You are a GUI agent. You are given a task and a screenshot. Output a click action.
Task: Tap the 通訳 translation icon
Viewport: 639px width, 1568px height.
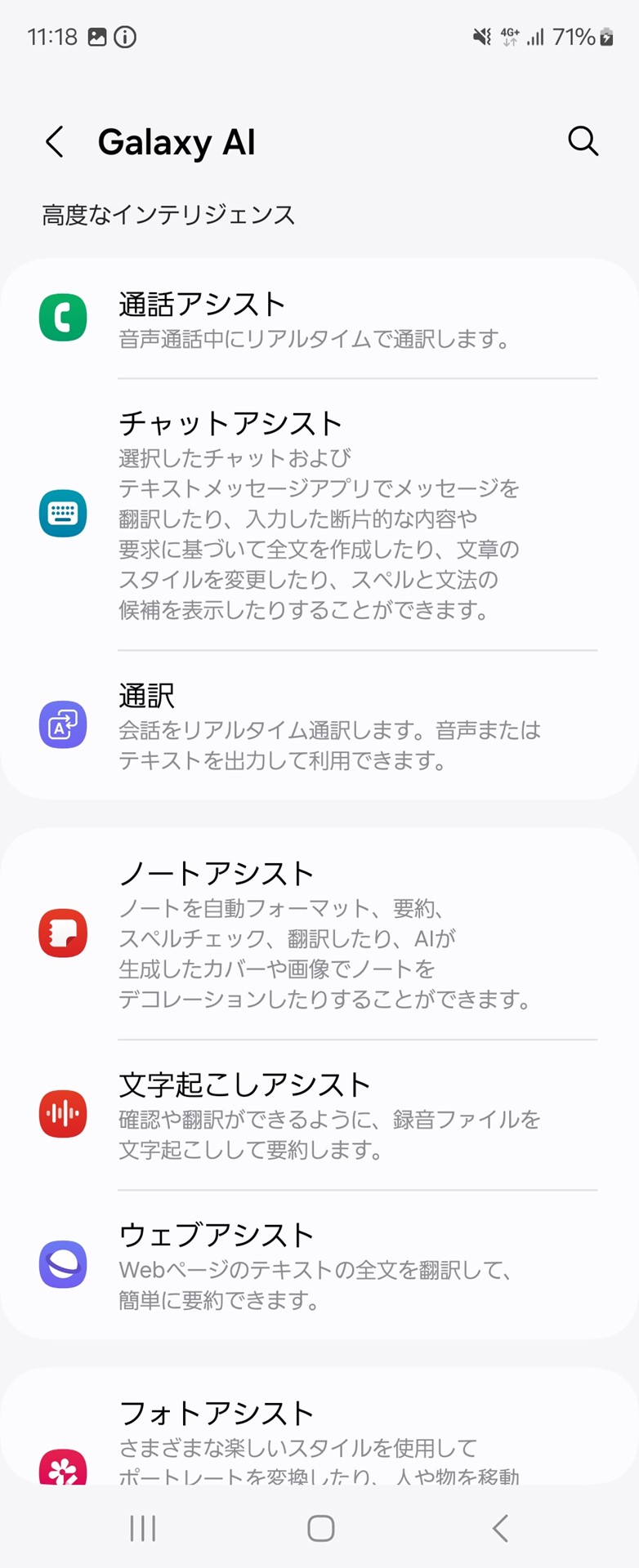(63, 725)
